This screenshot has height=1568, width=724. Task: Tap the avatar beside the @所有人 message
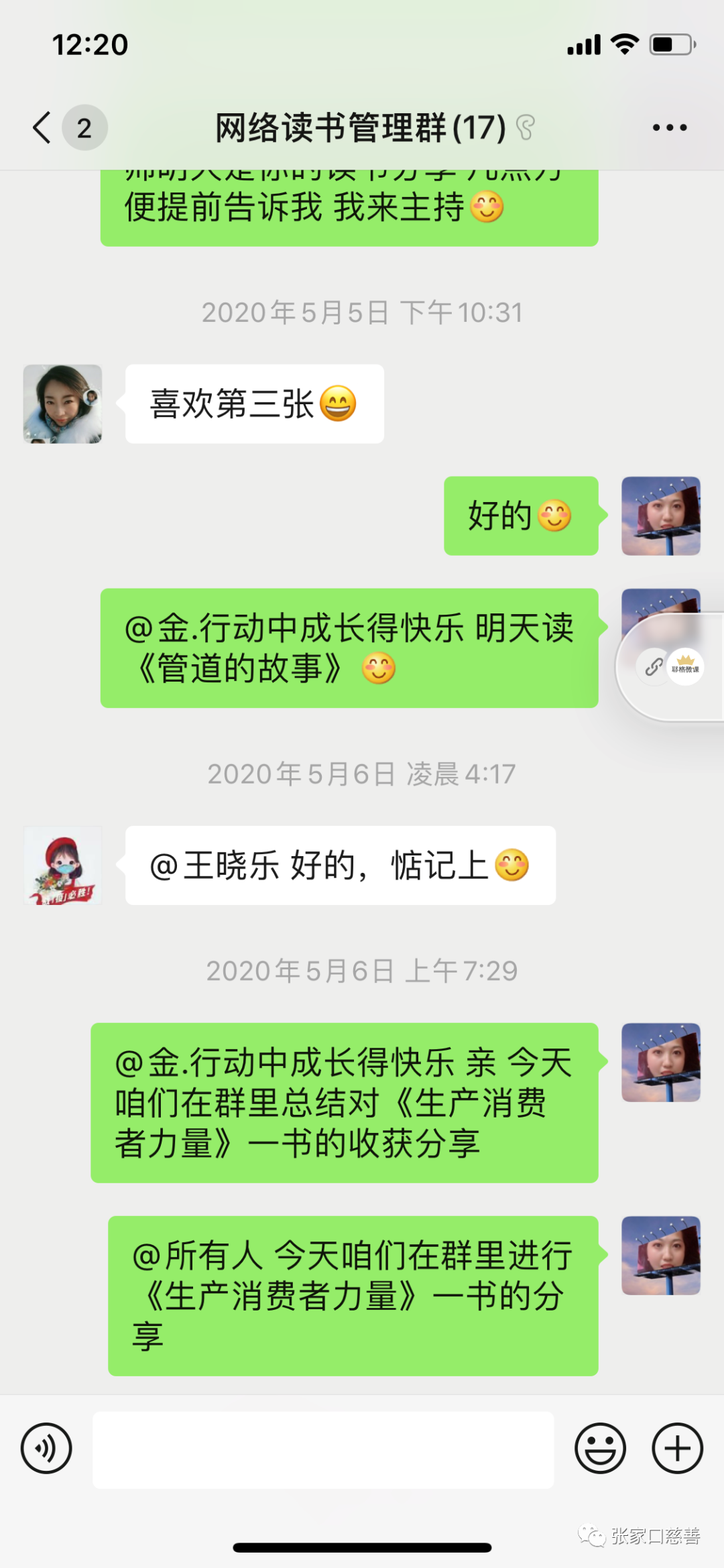660,1255
